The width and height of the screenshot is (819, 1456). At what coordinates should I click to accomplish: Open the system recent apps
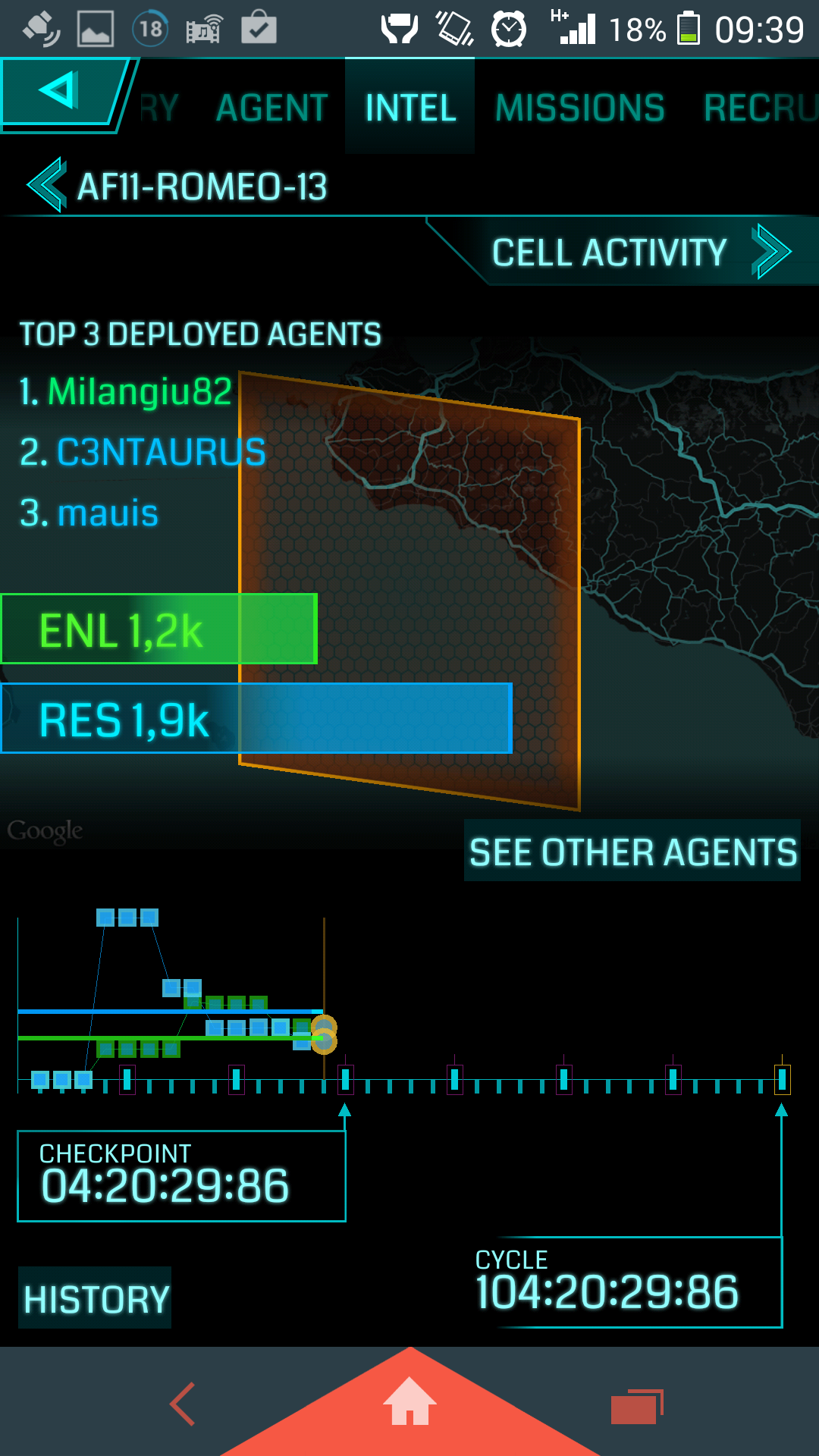coord(637,1406)
